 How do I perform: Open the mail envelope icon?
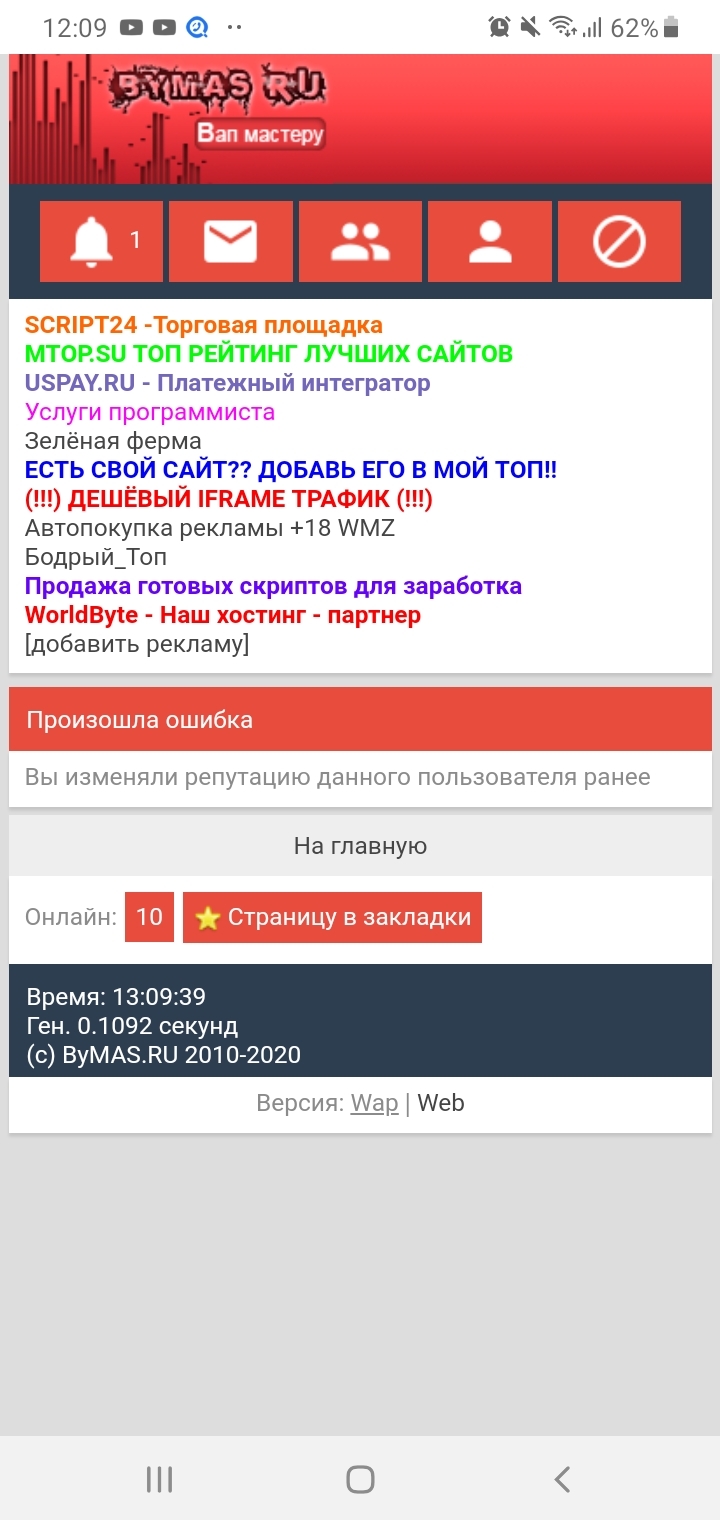(231, 241)
